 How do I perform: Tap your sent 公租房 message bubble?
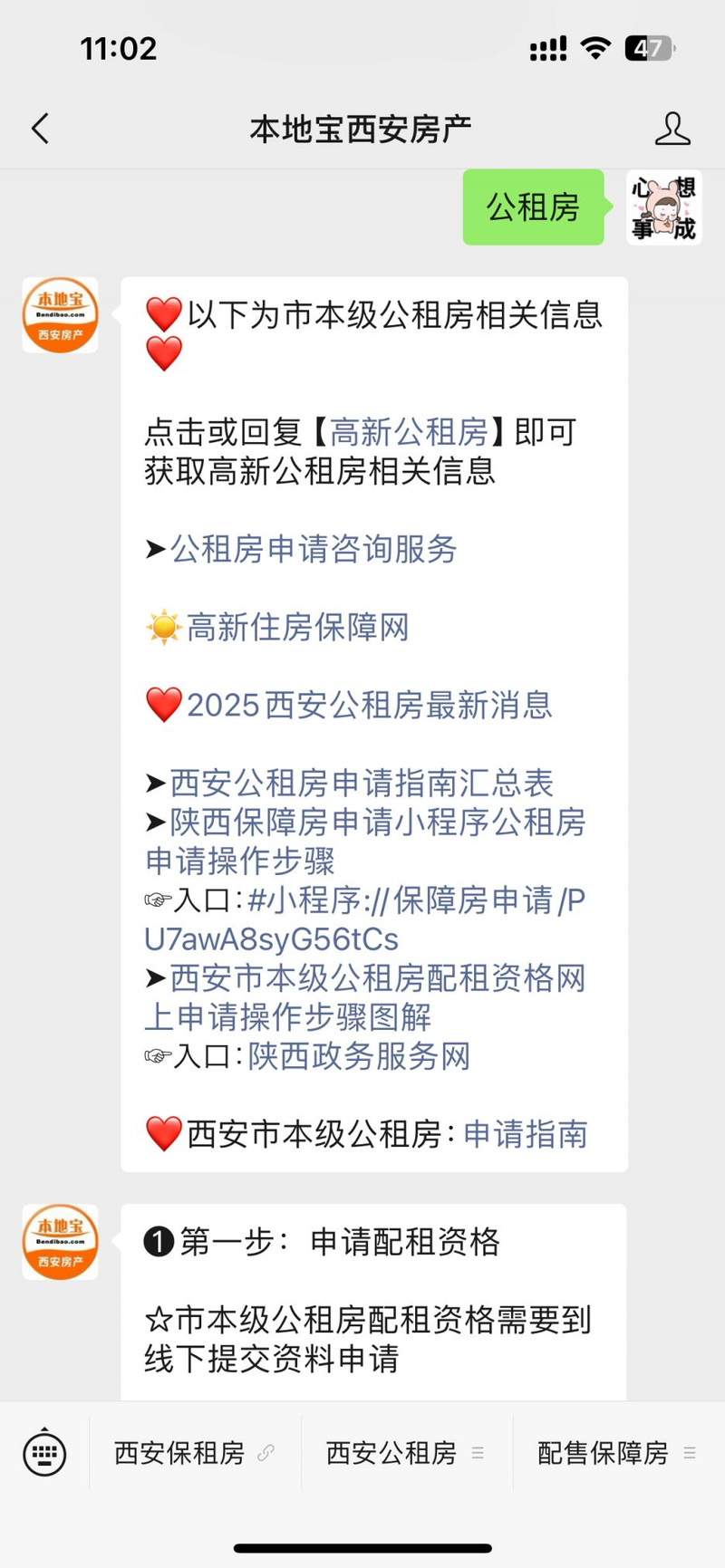[x=533, y=208]
